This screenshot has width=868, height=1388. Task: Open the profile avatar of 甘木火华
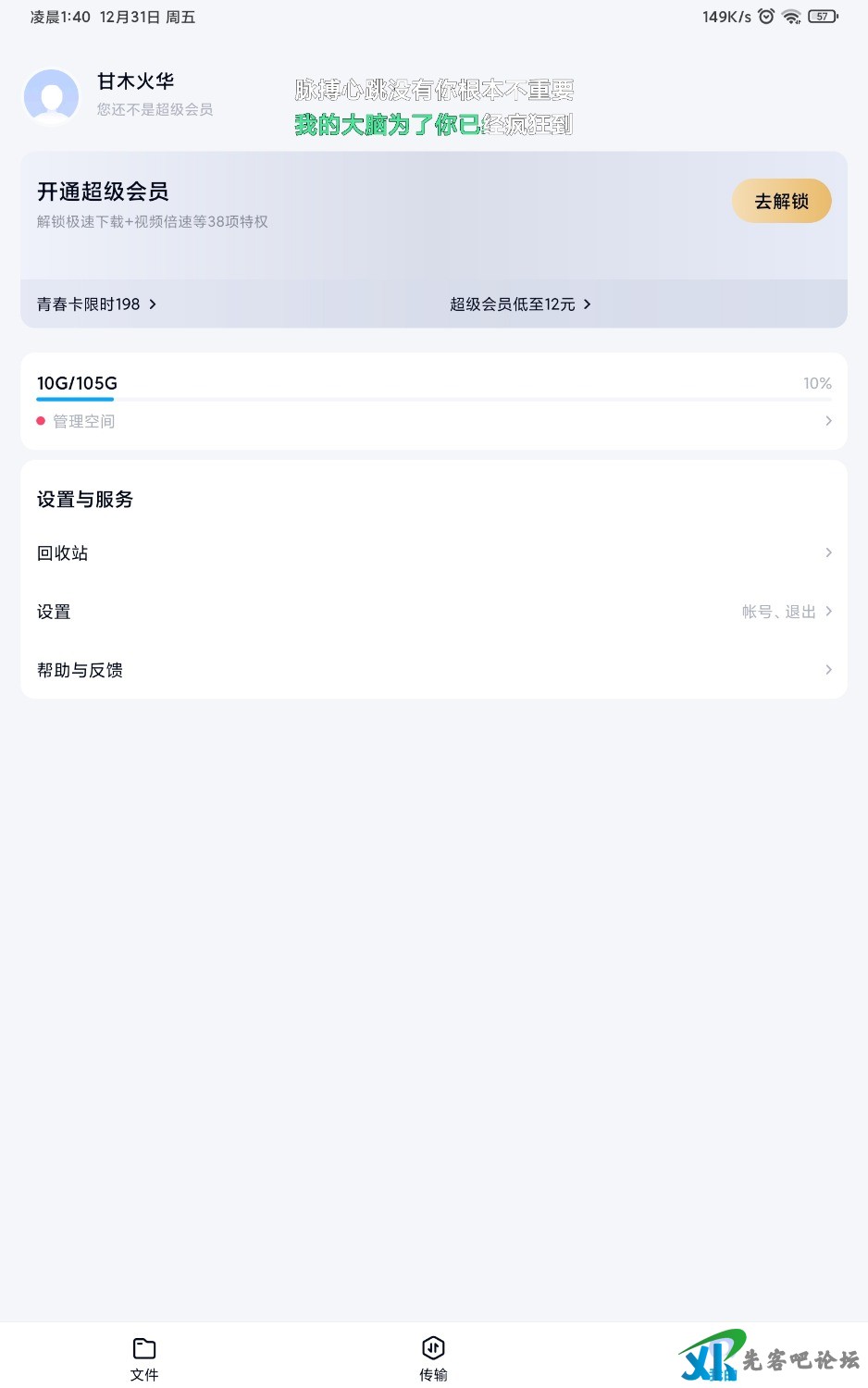click(x=52, y=96)
